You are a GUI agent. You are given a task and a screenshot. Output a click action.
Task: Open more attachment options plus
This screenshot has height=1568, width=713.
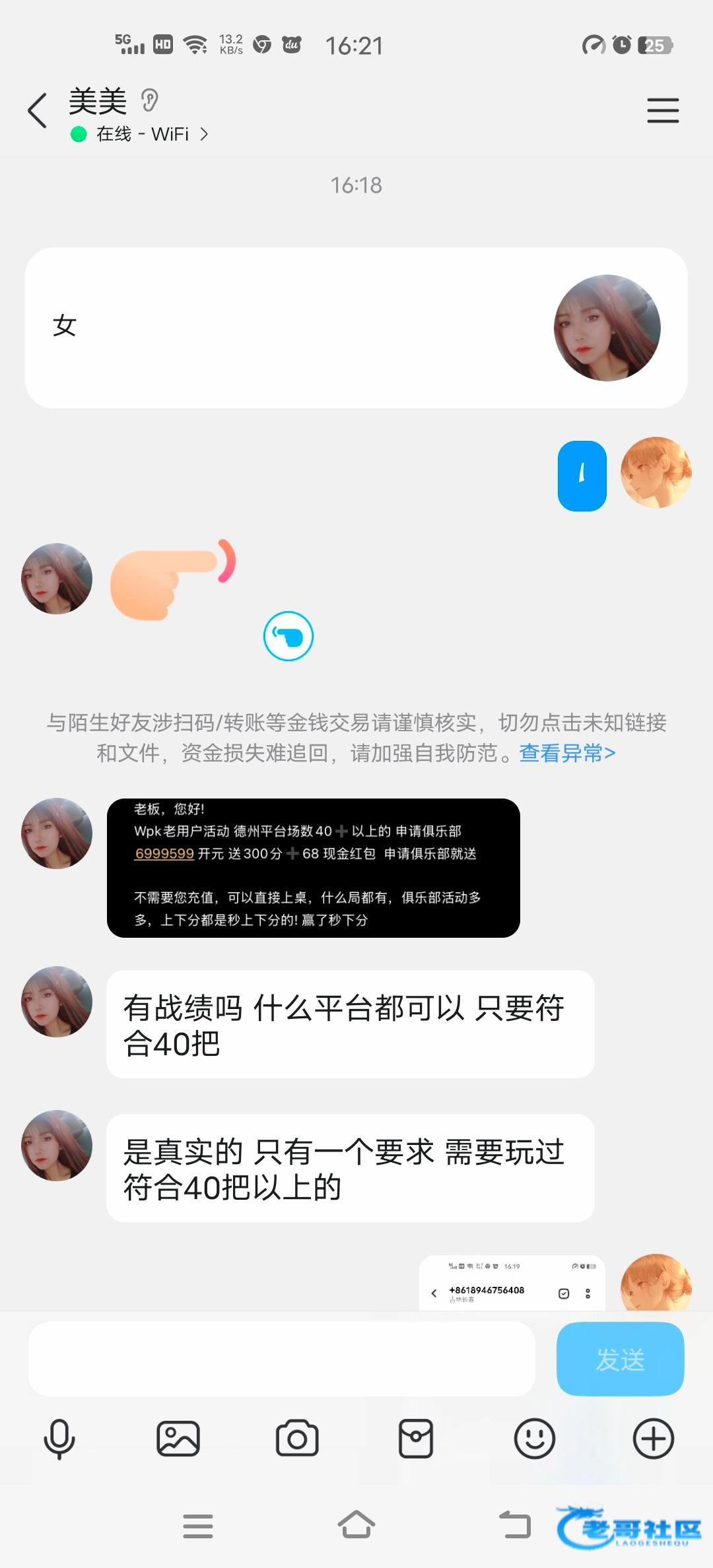[x=654, y=1438]
